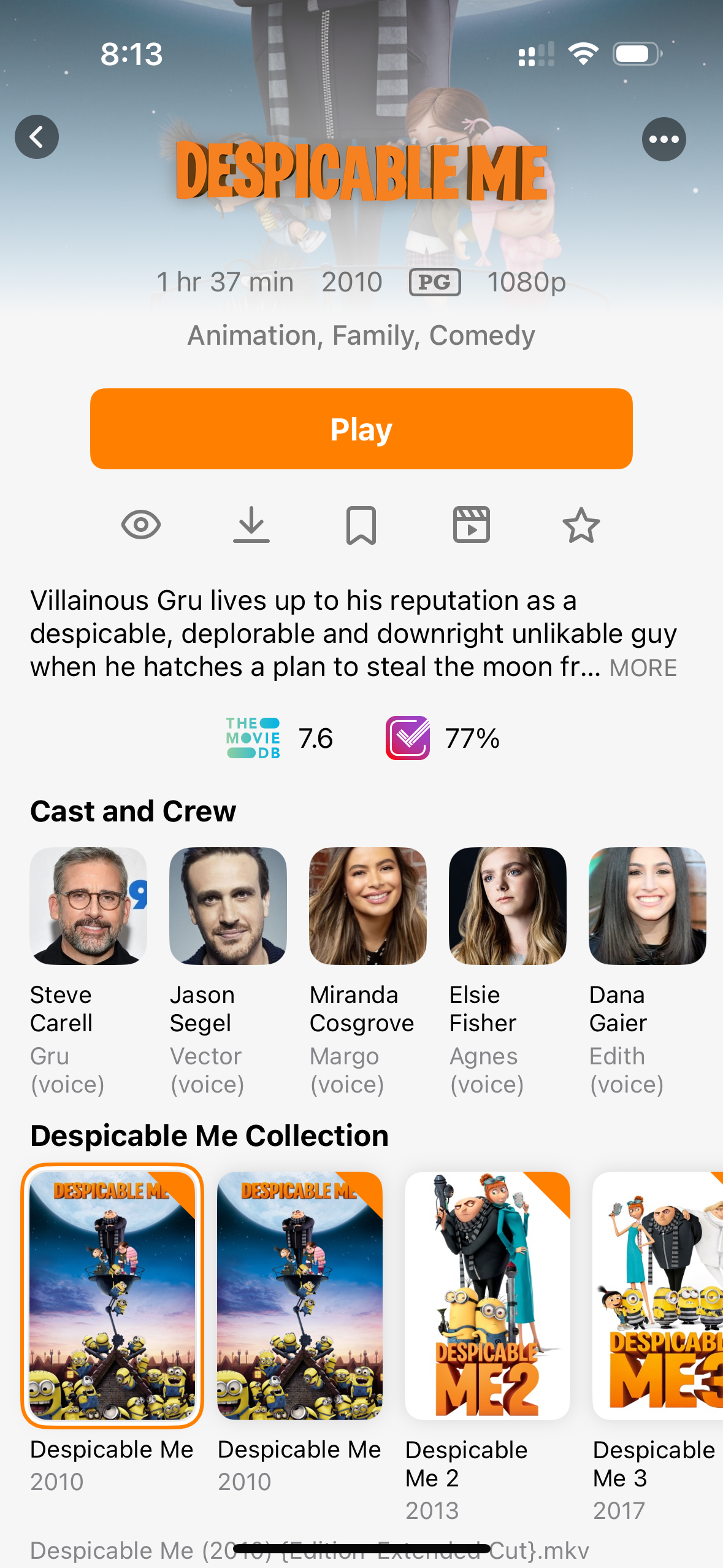Open Dana Gaier's cast page

[x=647, y=906]
